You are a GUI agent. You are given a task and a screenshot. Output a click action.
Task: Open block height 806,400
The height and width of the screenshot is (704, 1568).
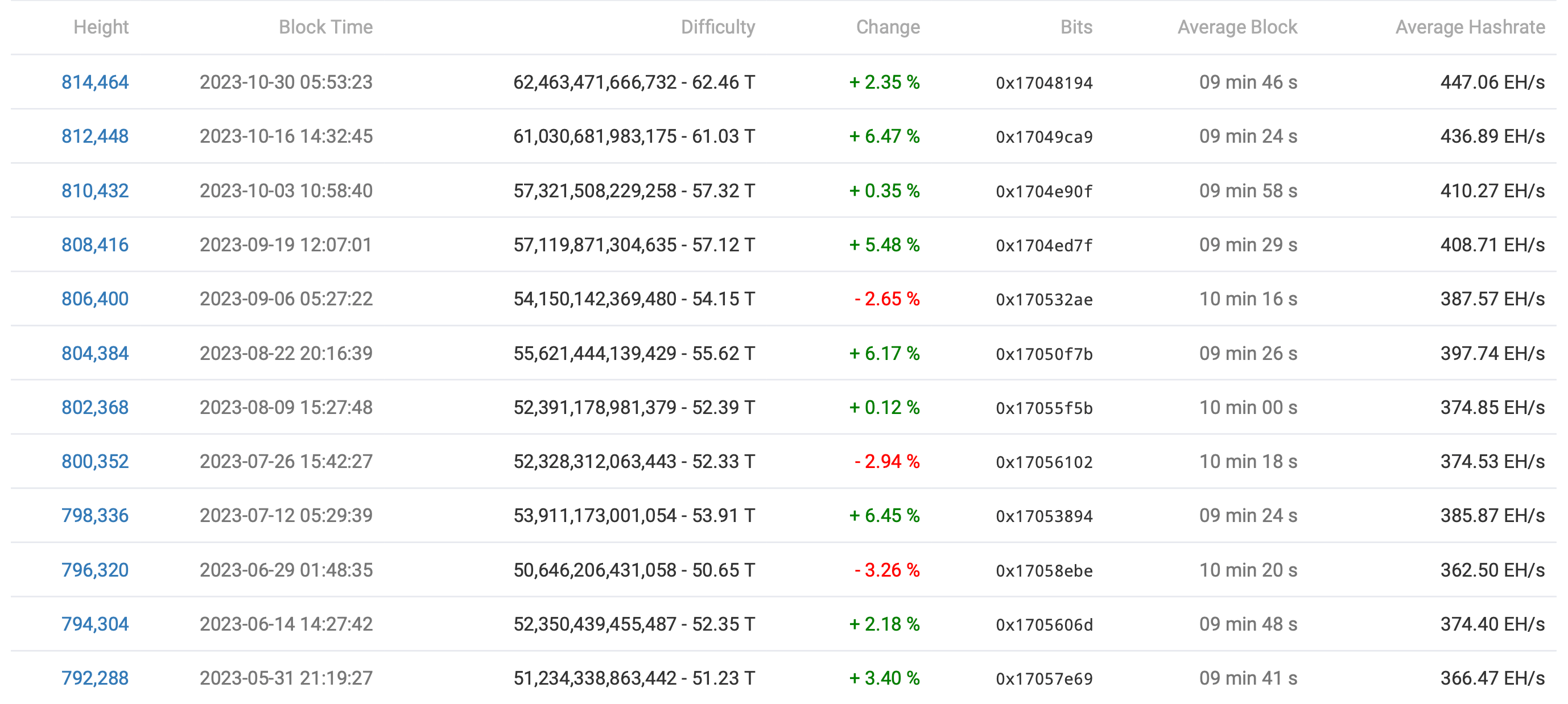(95, 299)
